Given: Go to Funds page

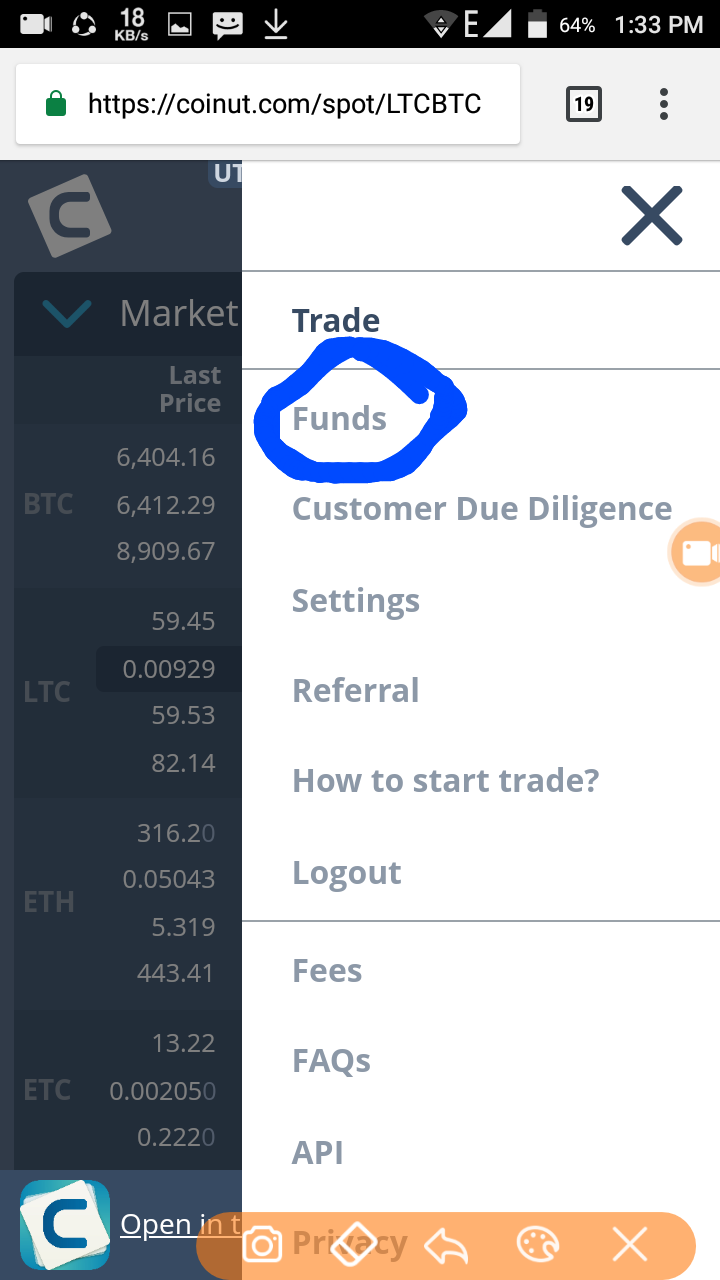Looking at the screenshot, I should [339, 419].
